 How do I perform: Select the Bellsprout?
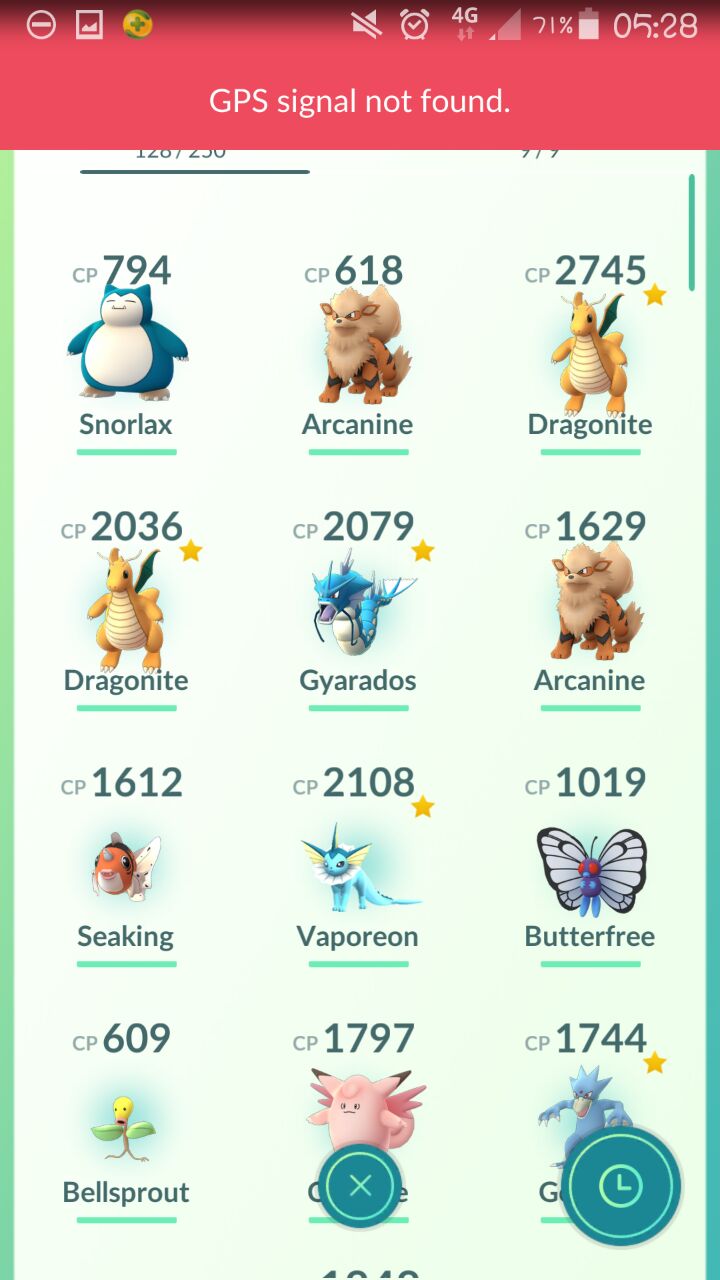(x=126, y=1121)
